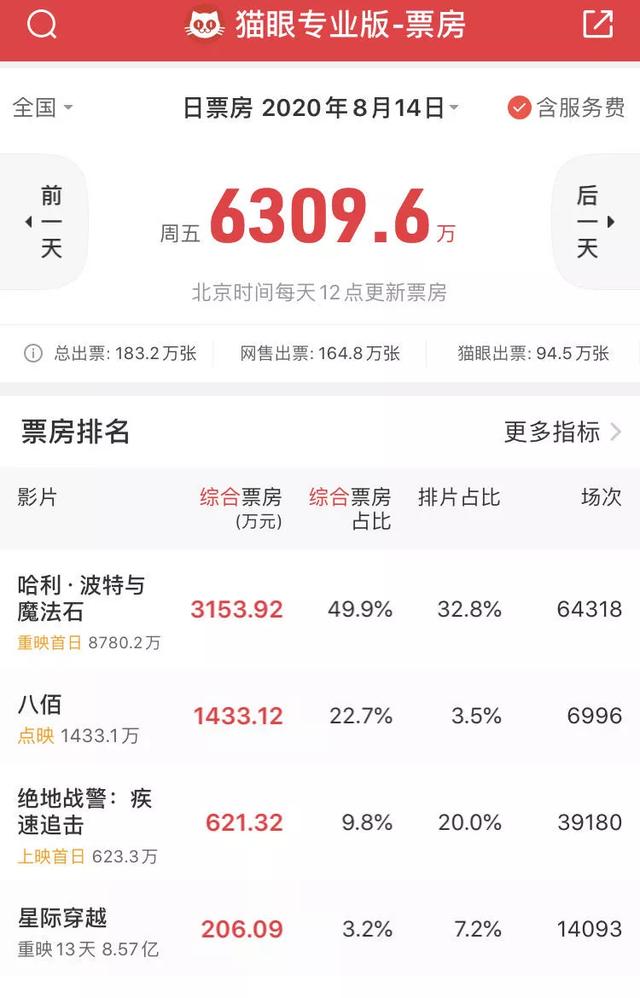Open 更多指标 for more metrics
Image resolution: width=640 pixels, height=998 pixels.
[x=562, y=432]
